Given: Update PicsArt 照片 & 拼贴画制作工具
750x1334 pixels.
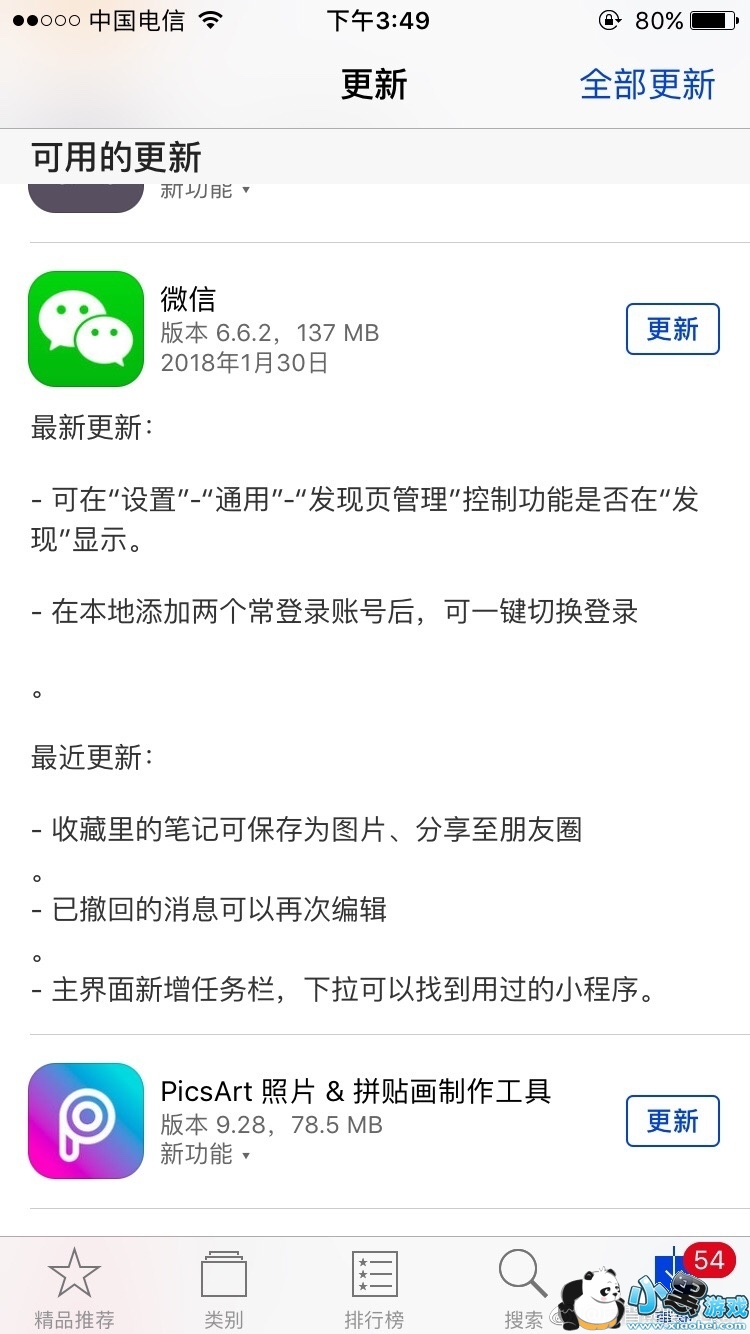Looking at the screenshot, I should [673, 1120].
